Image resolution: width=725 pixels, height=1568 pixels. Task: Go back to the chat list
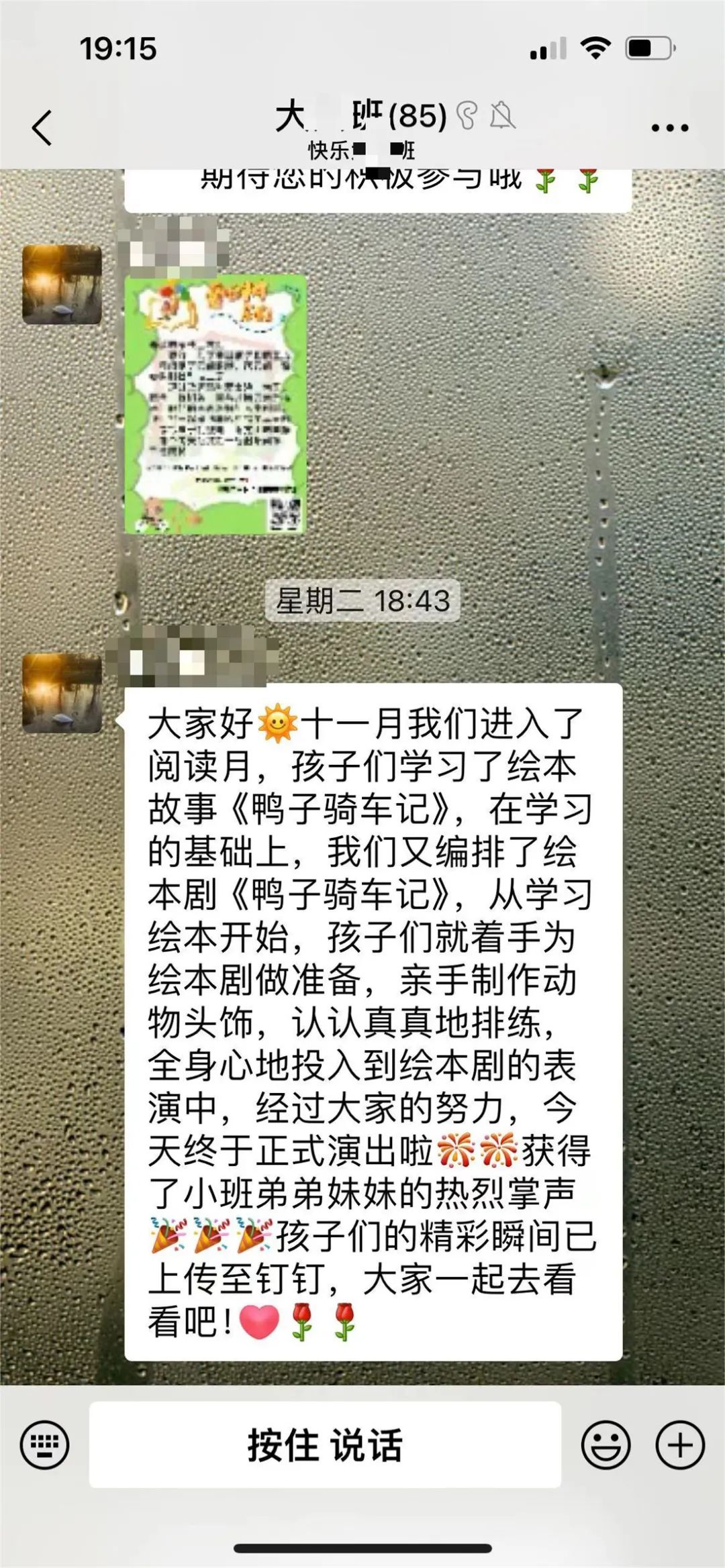pos(42,127)
